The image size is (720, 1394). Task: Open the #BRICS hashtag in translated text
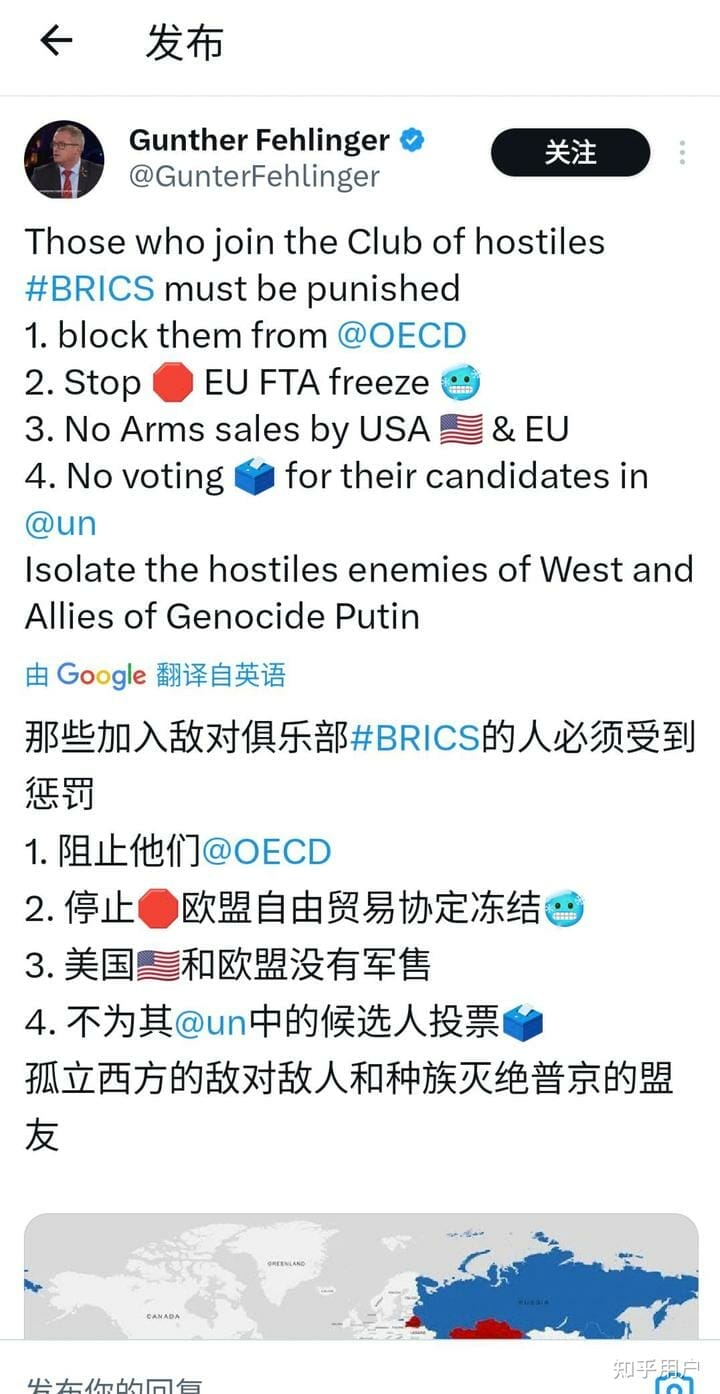tap(414, 738)
